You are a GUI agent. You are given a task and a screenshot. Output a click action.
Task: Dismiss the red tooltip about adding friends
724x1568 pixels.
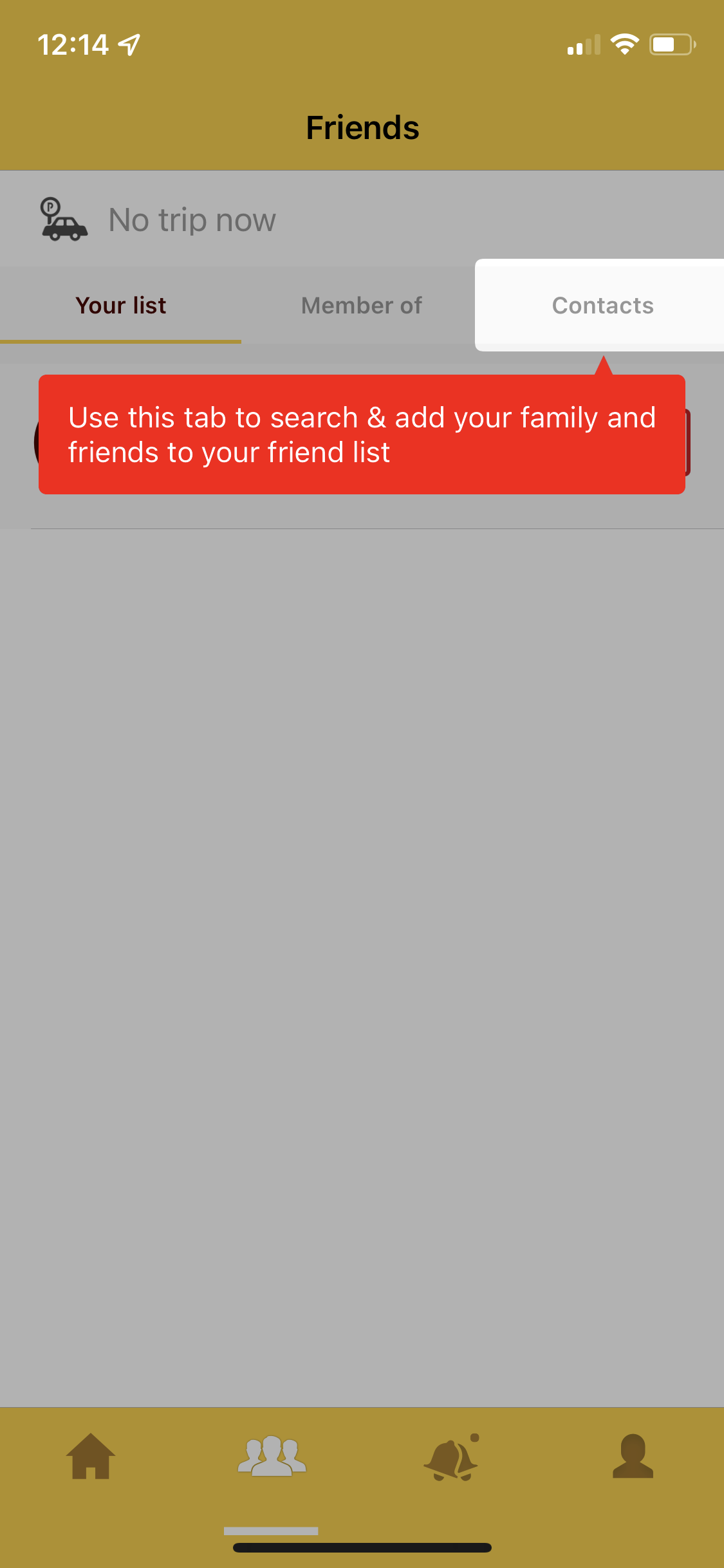(x=361, y=434)
